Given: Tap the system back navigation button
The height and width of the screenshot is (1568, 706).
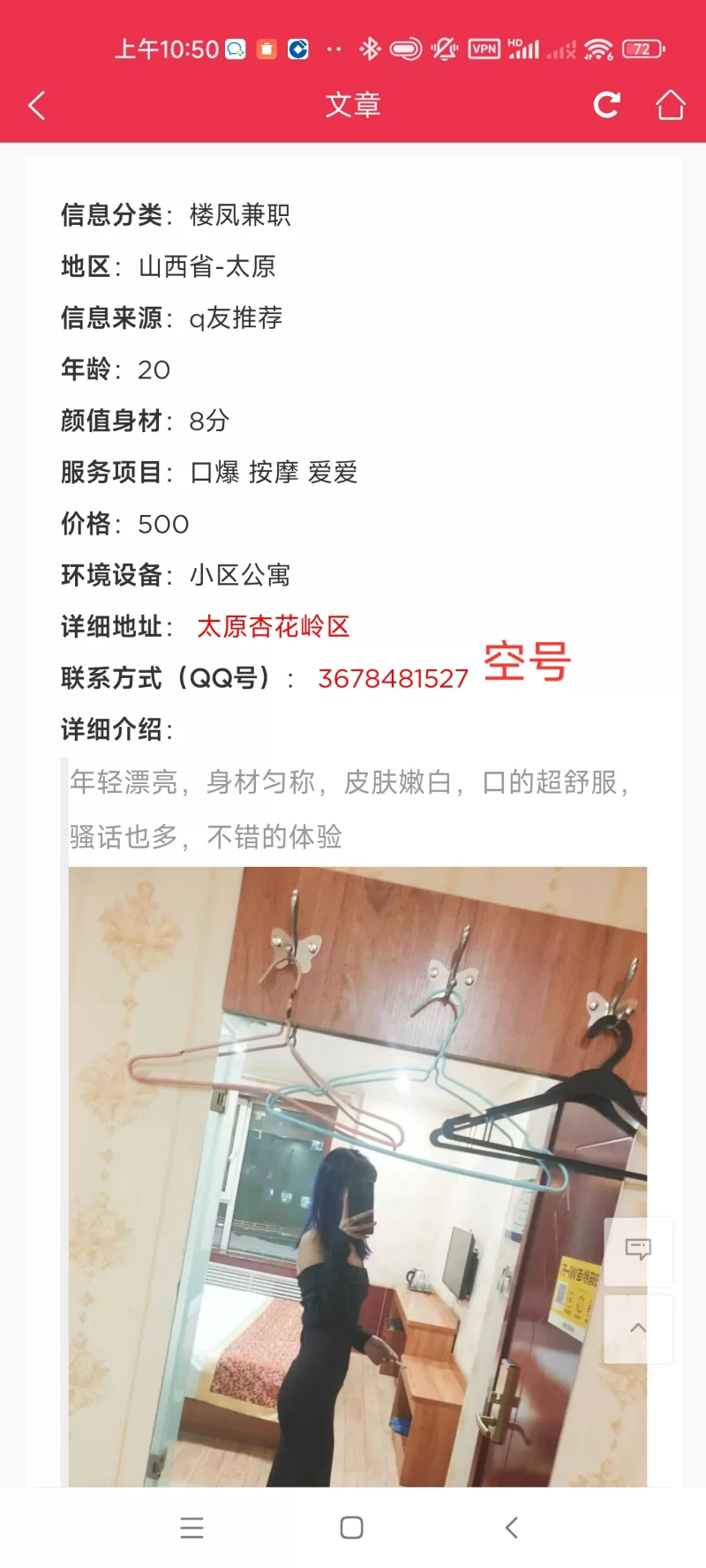Looking at the screenshot, I should (x=512, y=1527).
